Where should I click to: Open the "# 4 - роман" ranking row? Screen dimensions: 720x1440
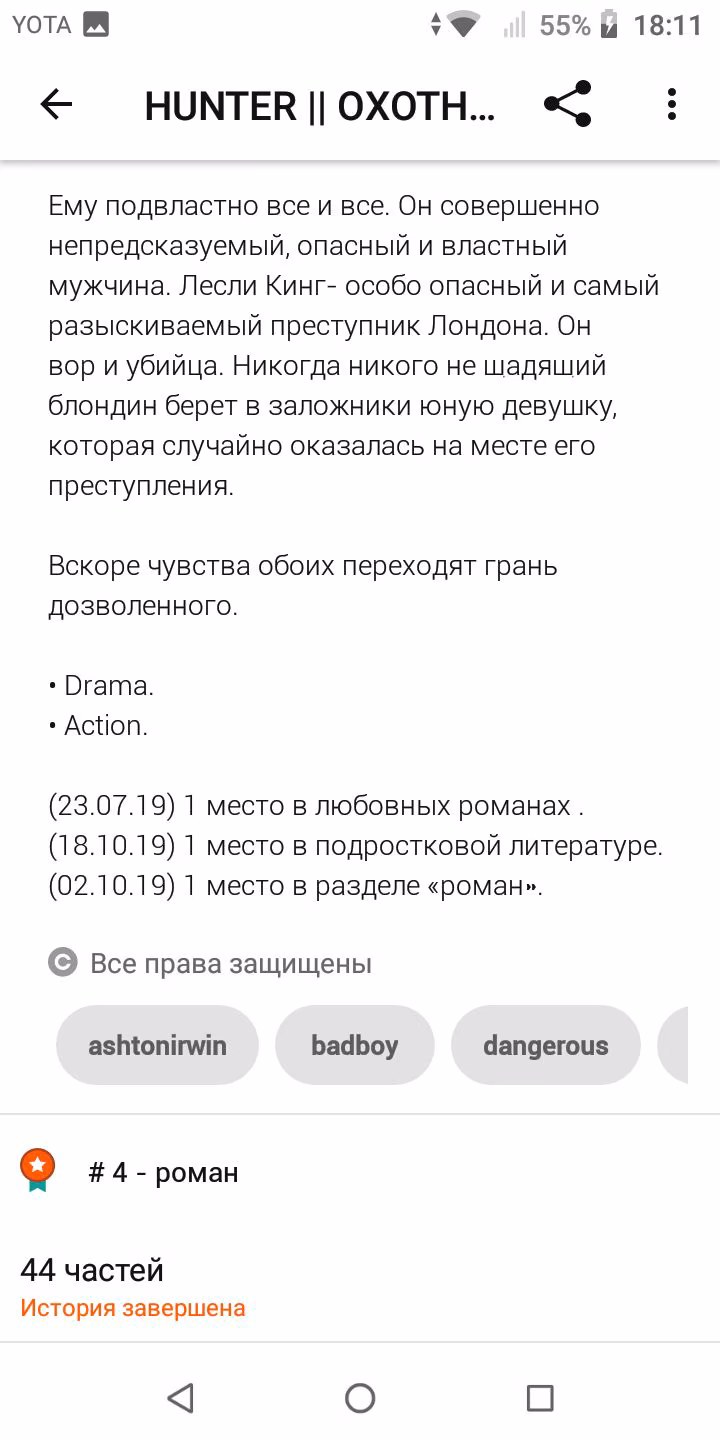360,1172
